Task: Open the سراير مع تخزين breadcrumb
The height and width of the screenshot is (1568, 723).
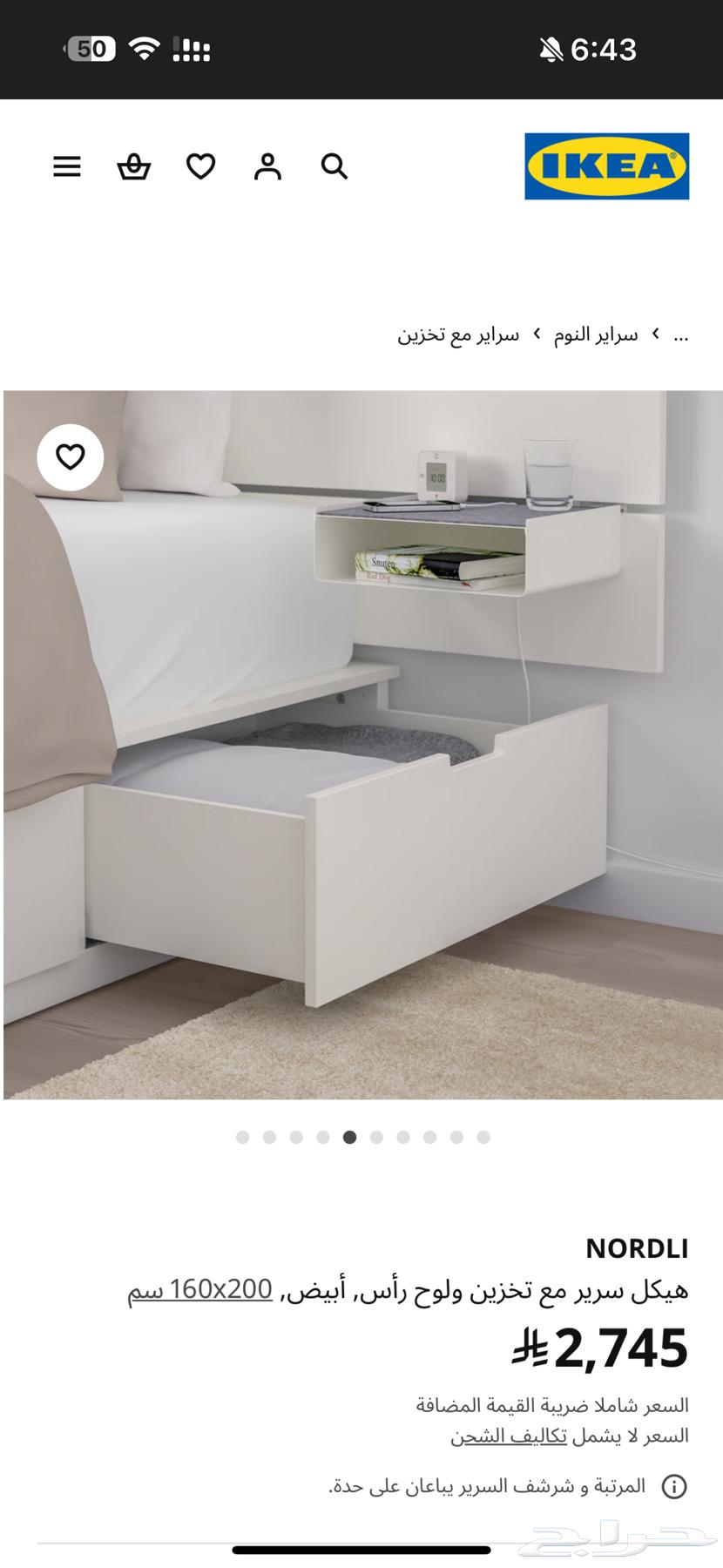Action: tap(458, 335)
